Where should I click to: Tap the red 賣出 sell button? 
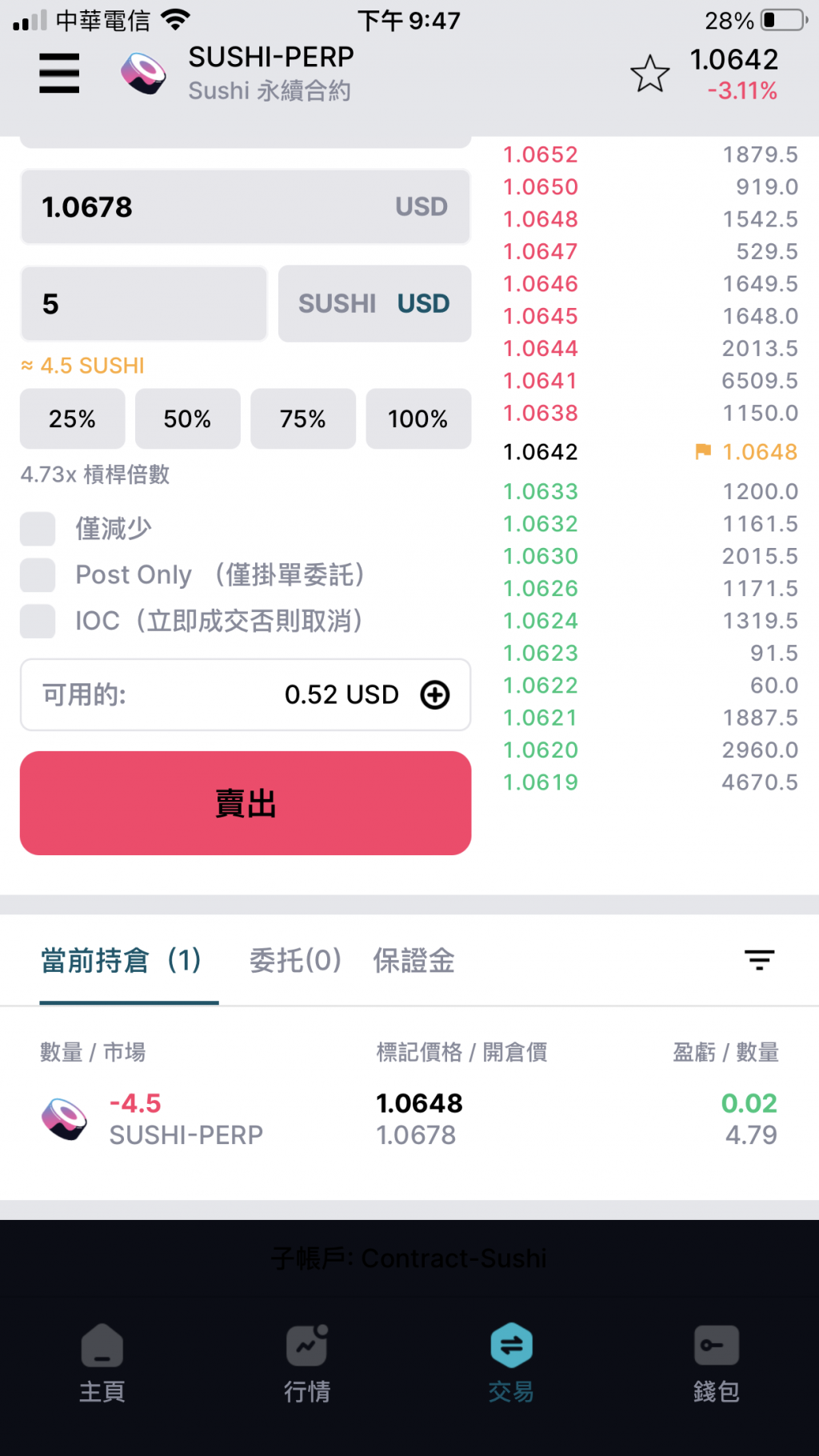pyautogui.click(x=245, y=803)
